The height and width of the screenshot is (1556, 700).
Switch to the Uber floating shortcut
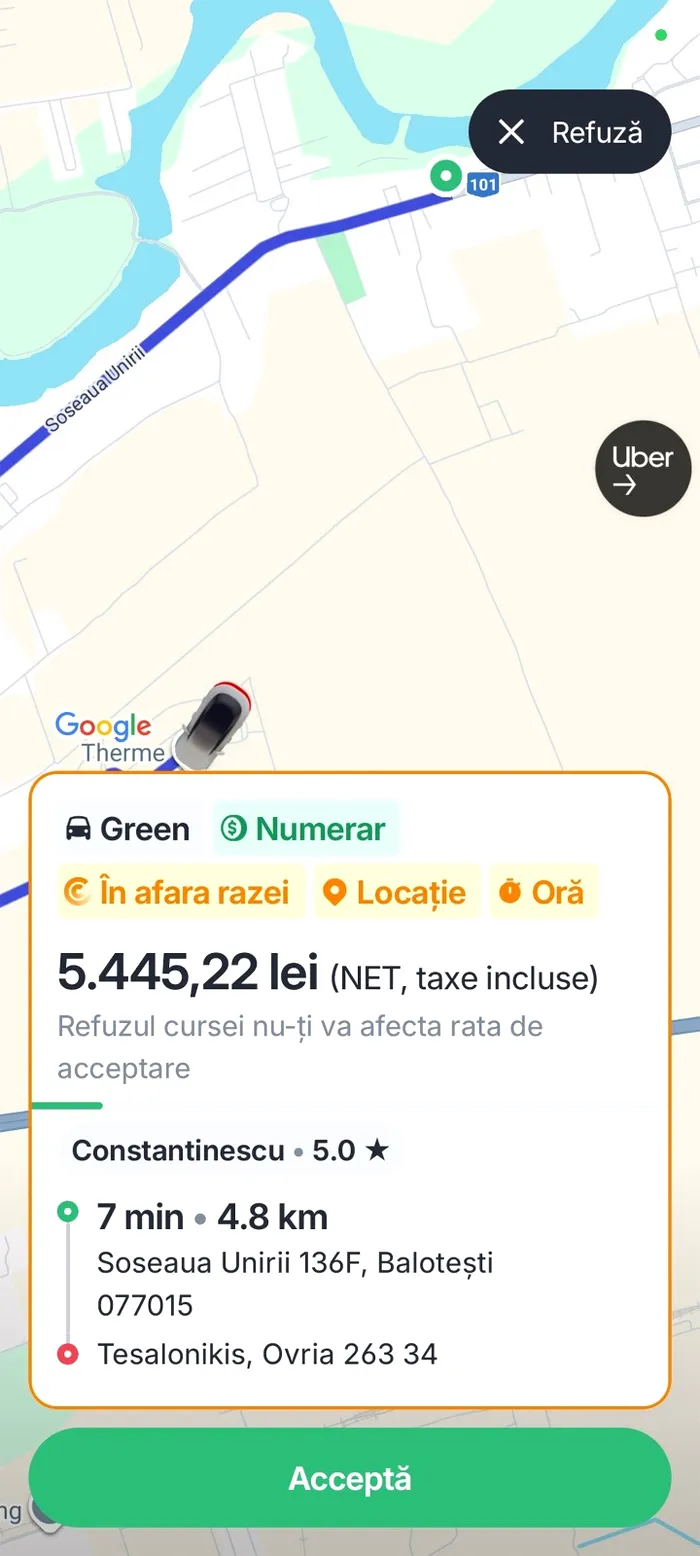tap(643, 469)
